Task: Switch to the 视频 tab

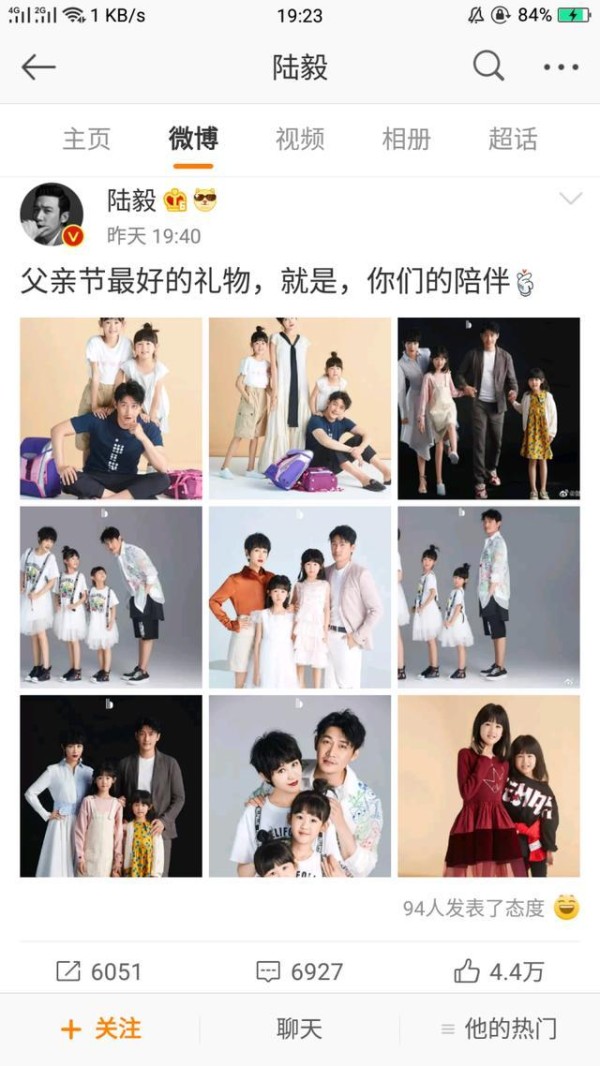Action: [300, 139]
